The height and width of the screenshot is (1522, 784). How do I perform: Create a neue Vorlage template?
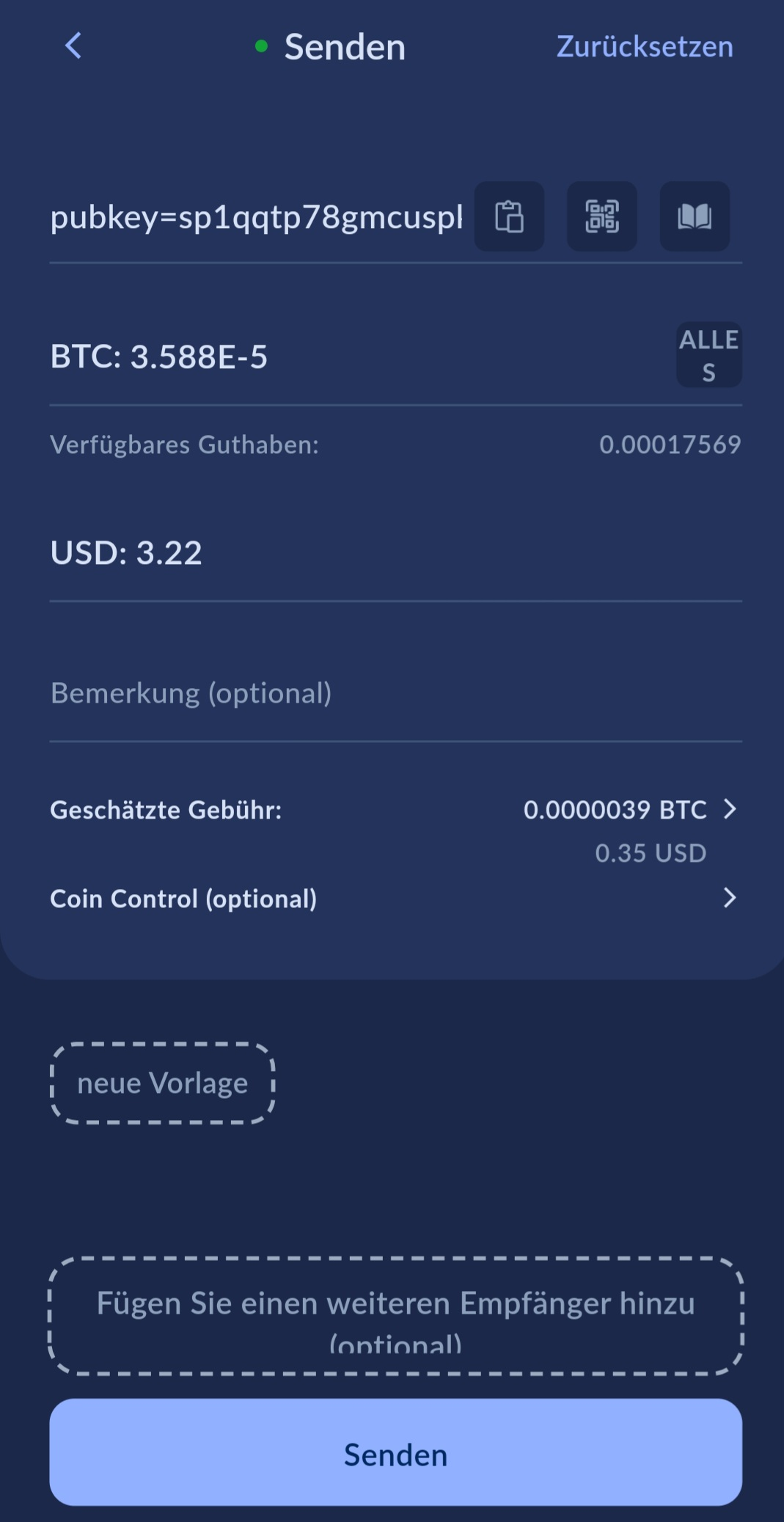tap(162, 1083)
